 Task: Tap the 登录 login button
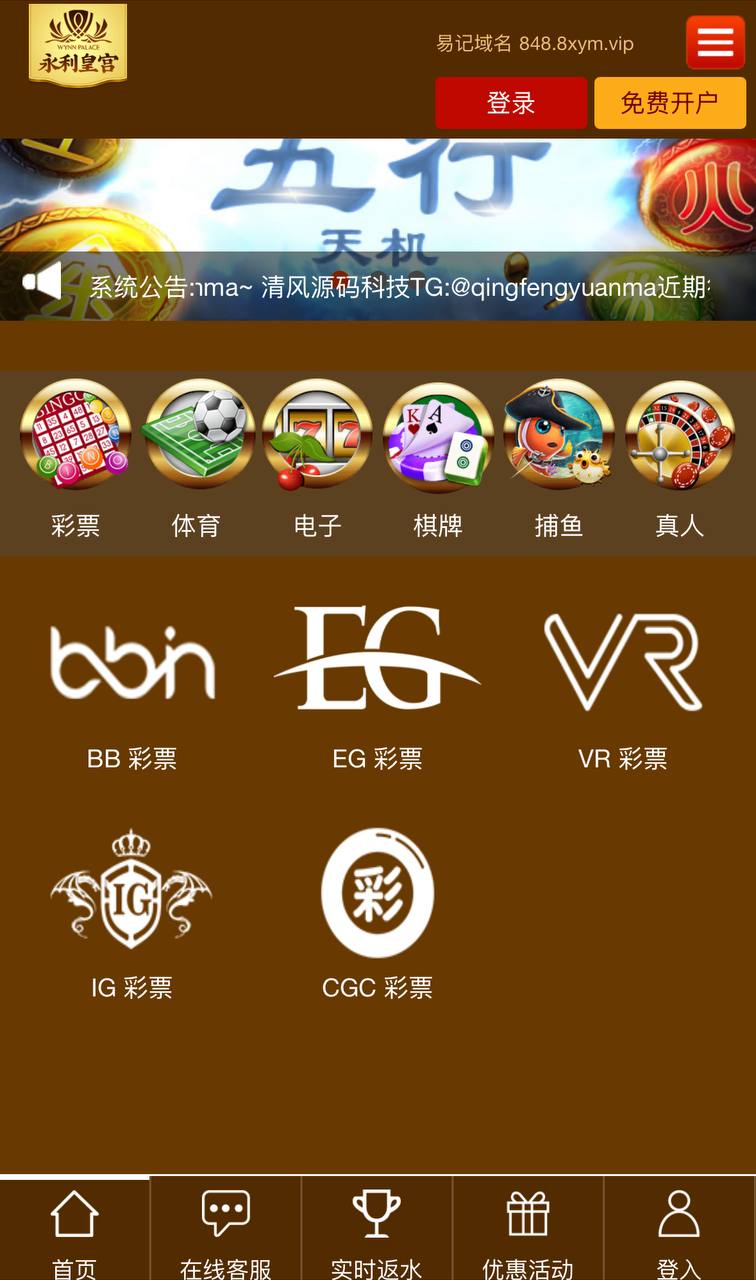[x=511, y=103]
